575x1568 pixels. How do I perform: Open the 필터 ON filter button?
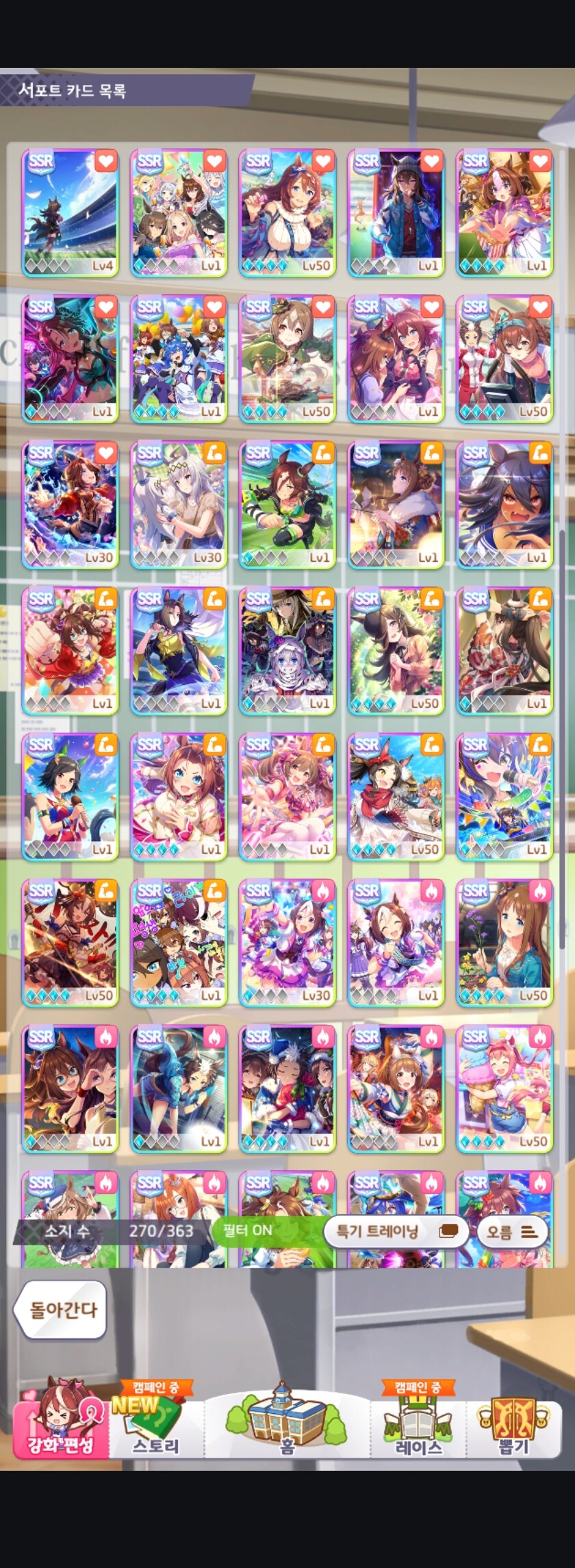tap(248, 1231)
